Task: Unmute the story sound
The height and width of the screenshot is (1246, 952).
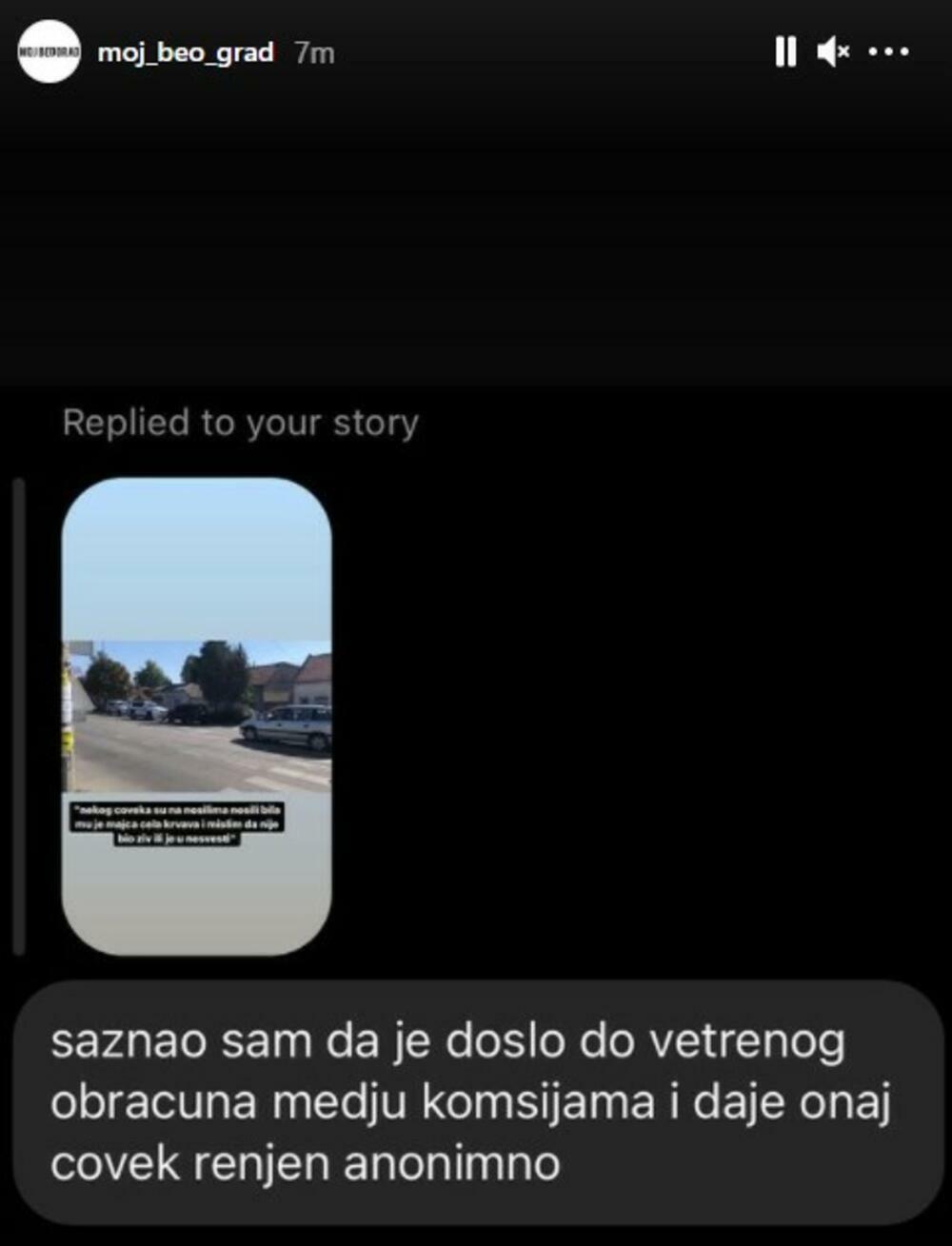Action: click(x=833, y=52)
